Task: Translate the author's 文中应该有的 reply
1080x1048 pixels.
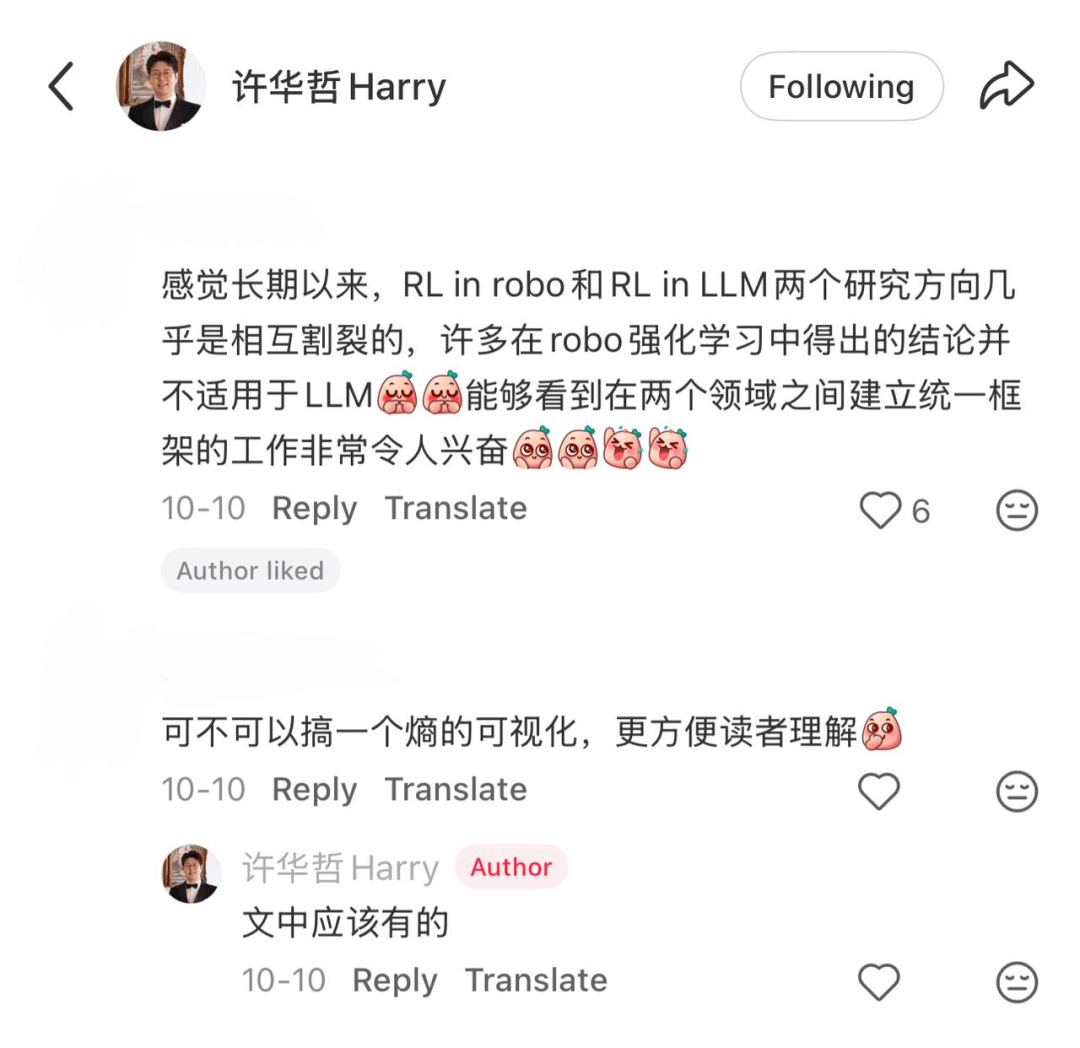Action: (x=536, y=981)
